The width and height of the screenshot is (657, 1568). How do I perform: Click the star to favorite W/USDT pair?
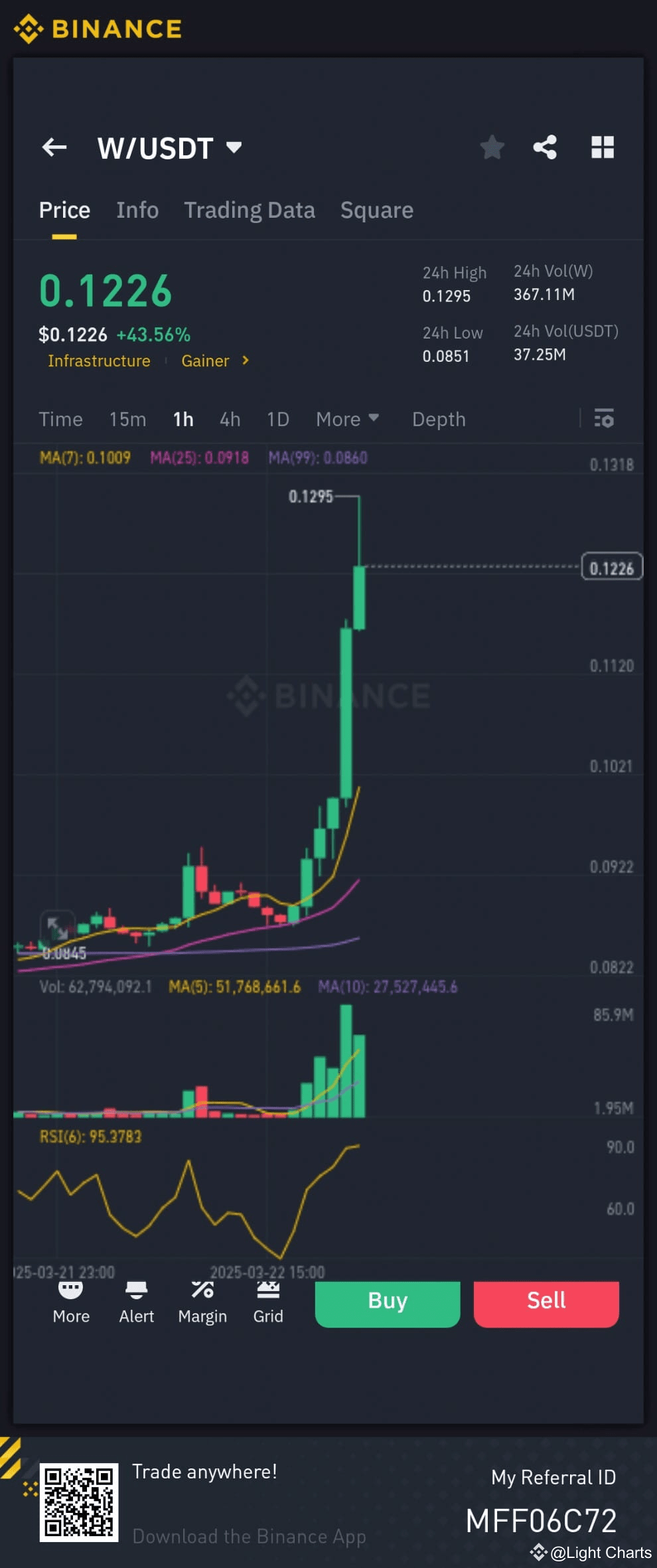[492, 147]
